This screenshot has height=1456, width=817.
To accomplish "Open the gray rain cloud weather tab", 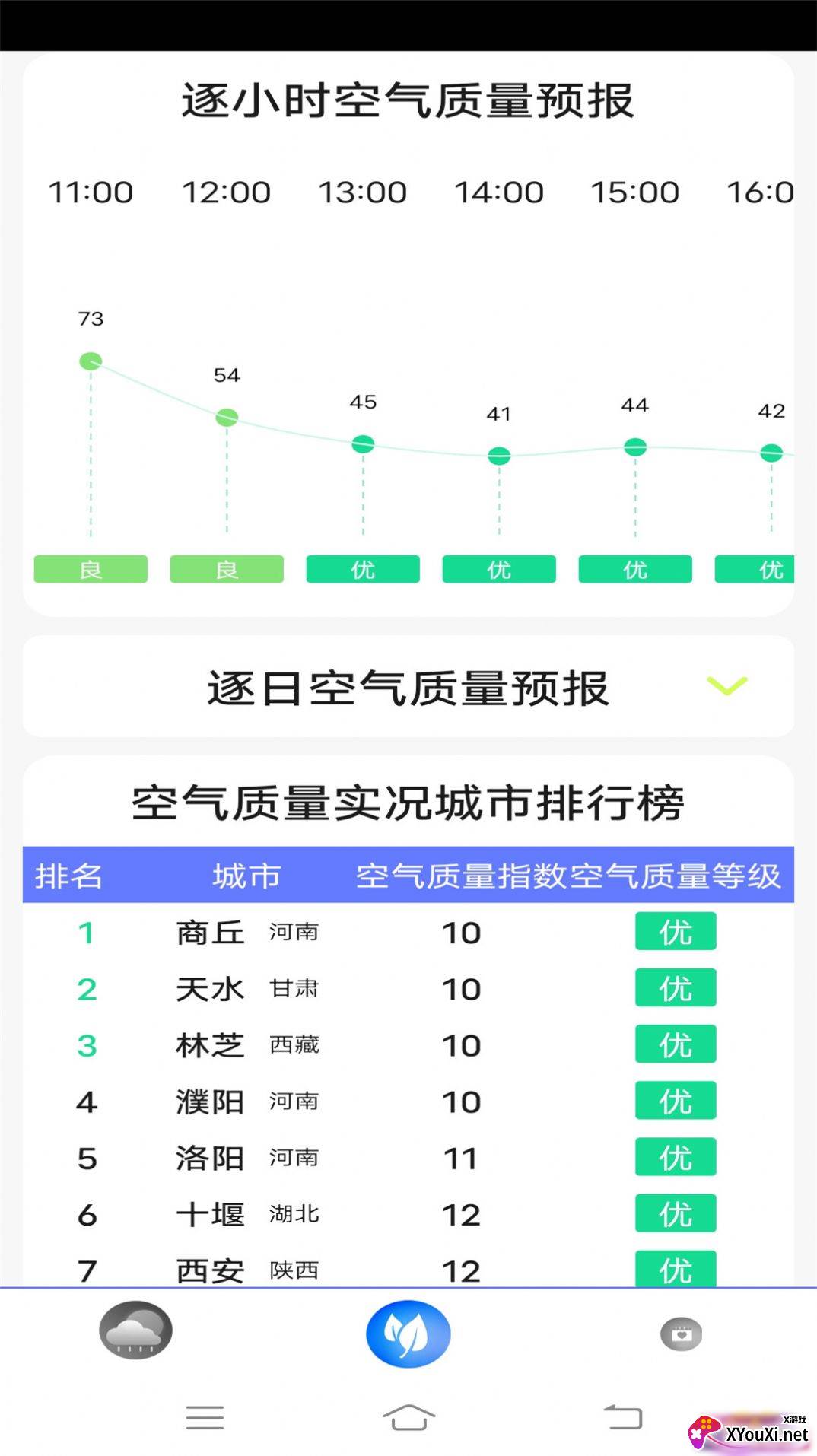I will click(135, 1334).
